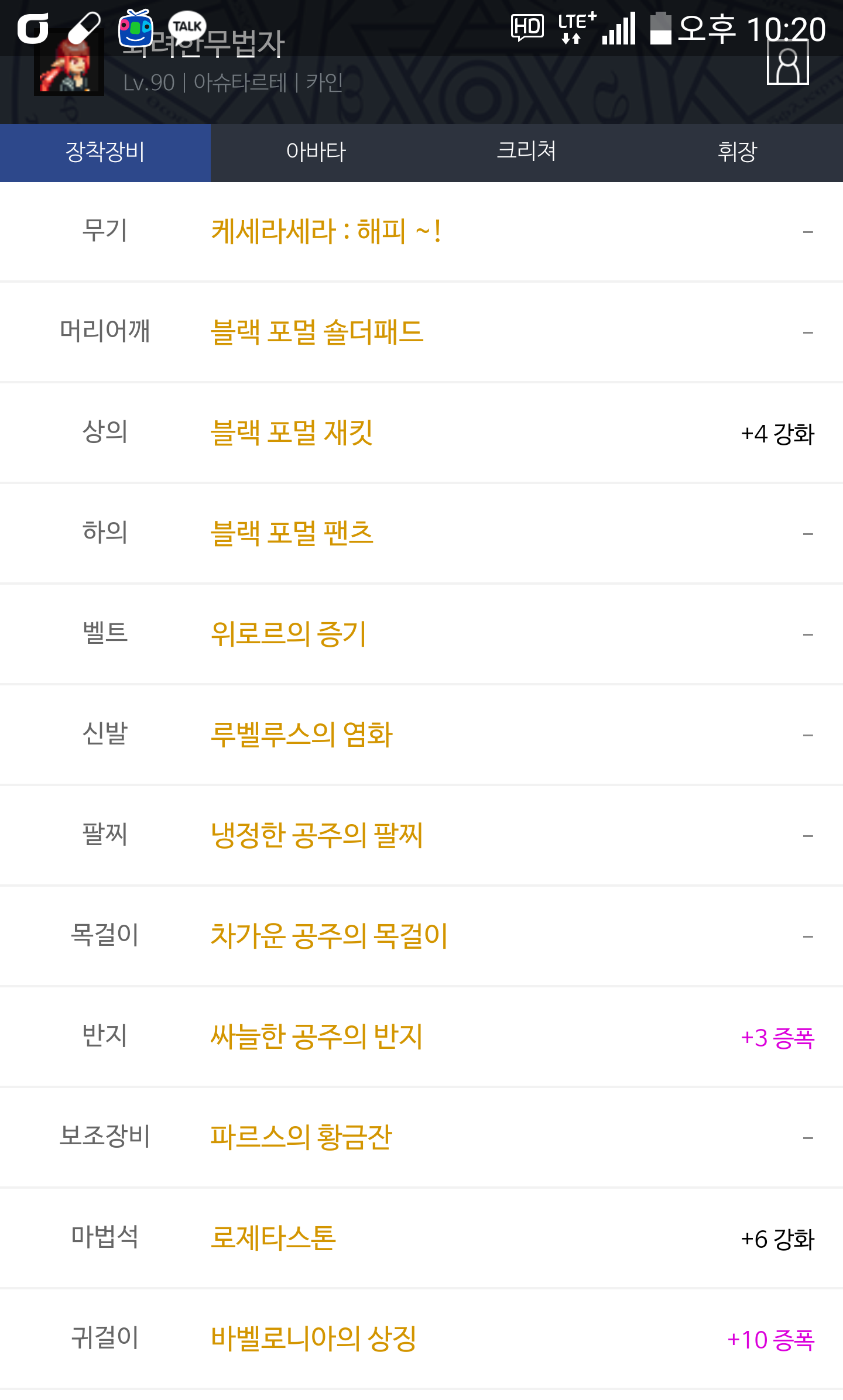Open the profile icon in the header
The image size is (843, 1400).
tap(787, 63)
